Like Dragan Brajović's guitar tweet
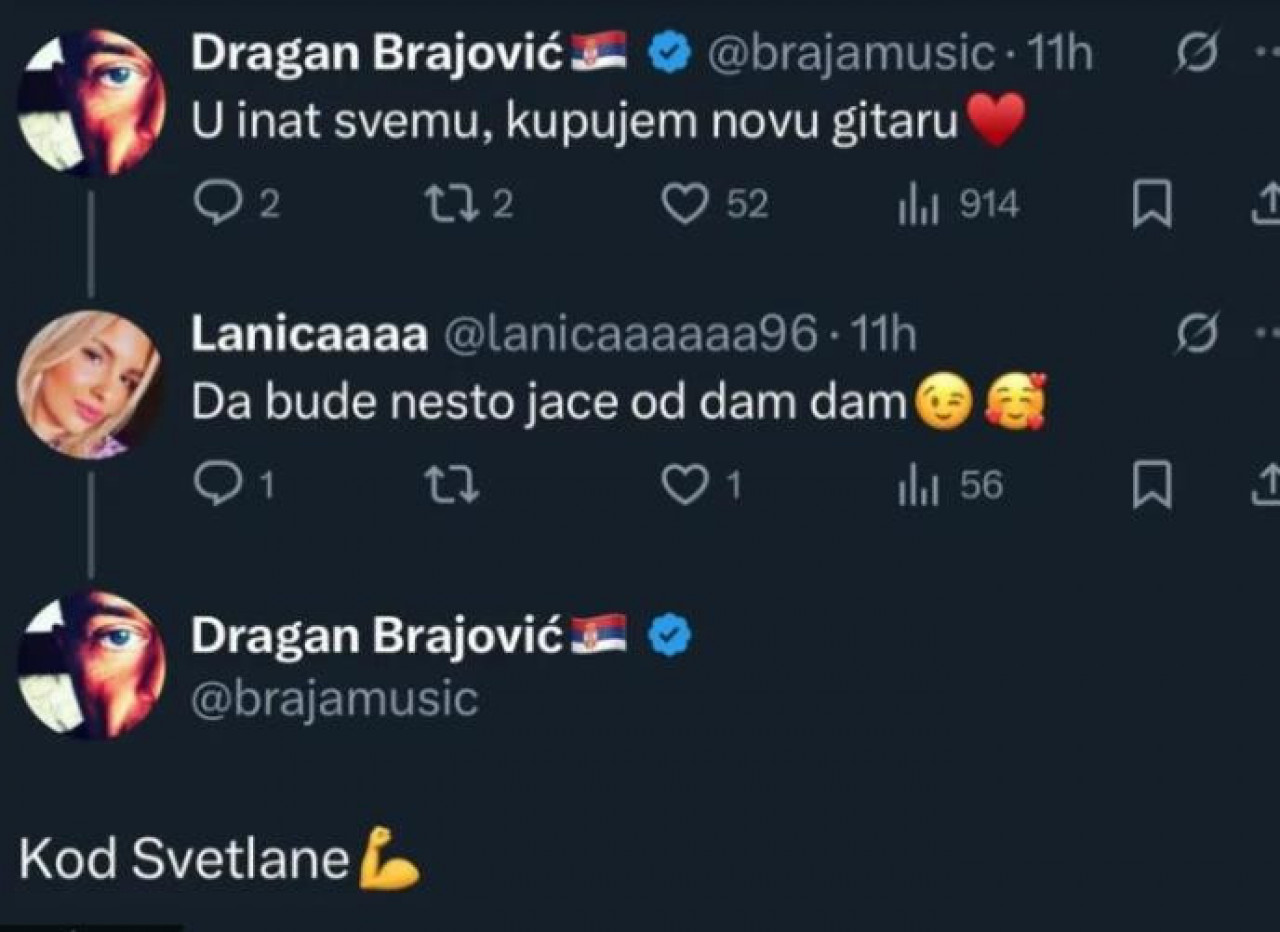 (x=686, y=205)
